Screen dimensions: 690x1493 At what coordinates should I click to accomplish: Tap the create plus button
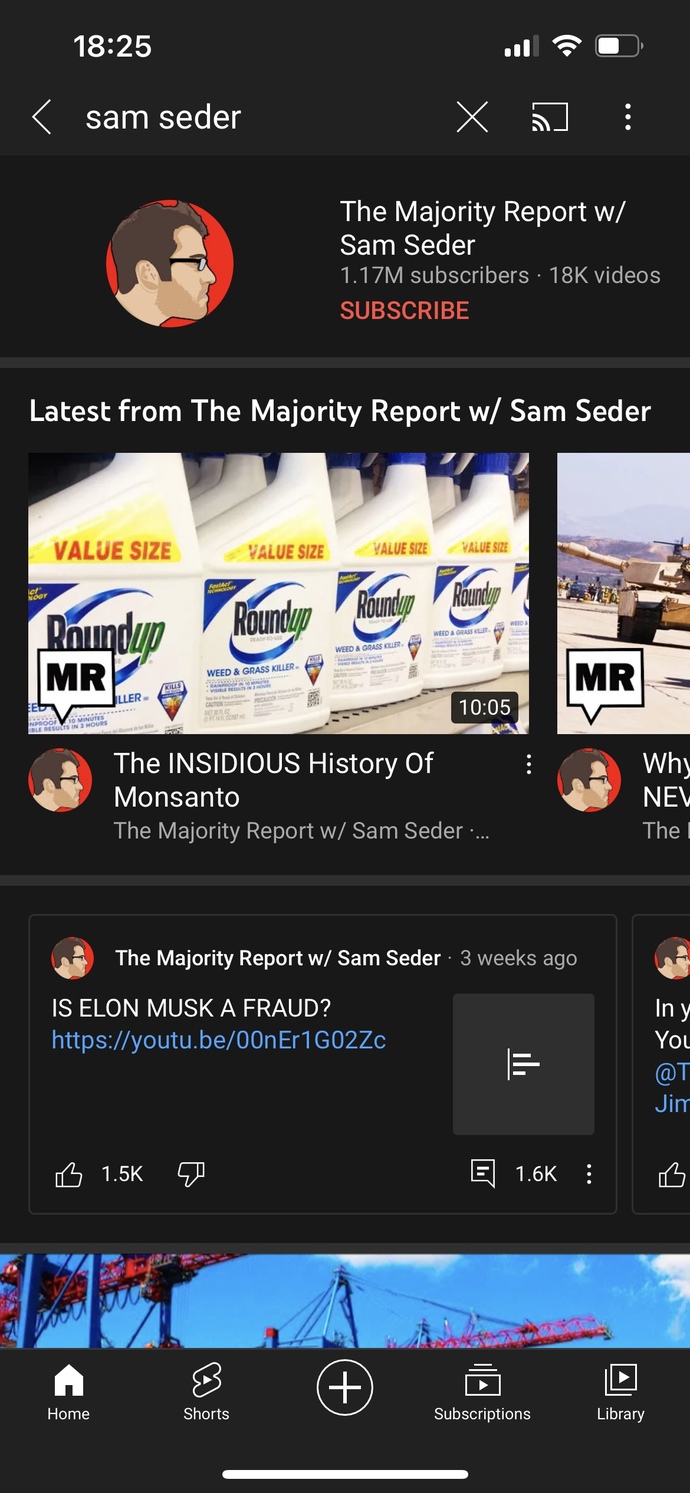click(345, 1388)
